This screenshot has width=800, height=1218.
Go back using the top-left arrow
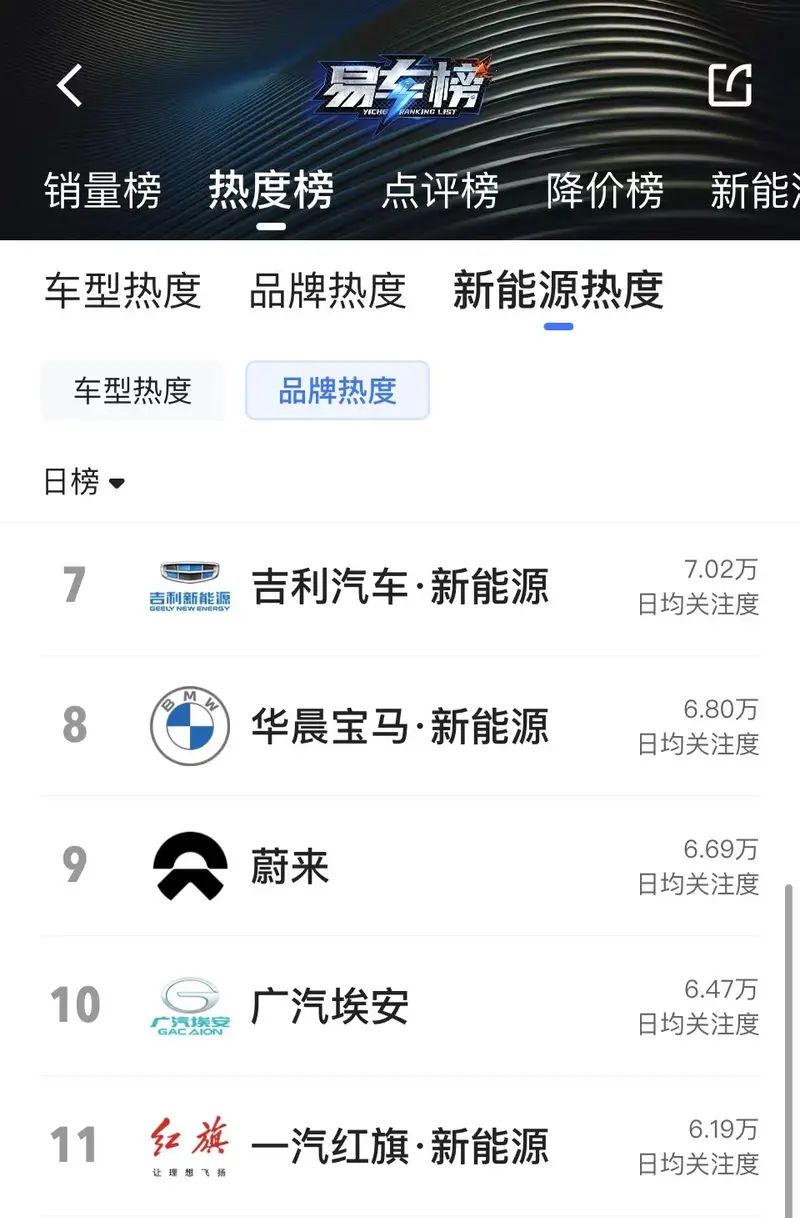(70, 86)
